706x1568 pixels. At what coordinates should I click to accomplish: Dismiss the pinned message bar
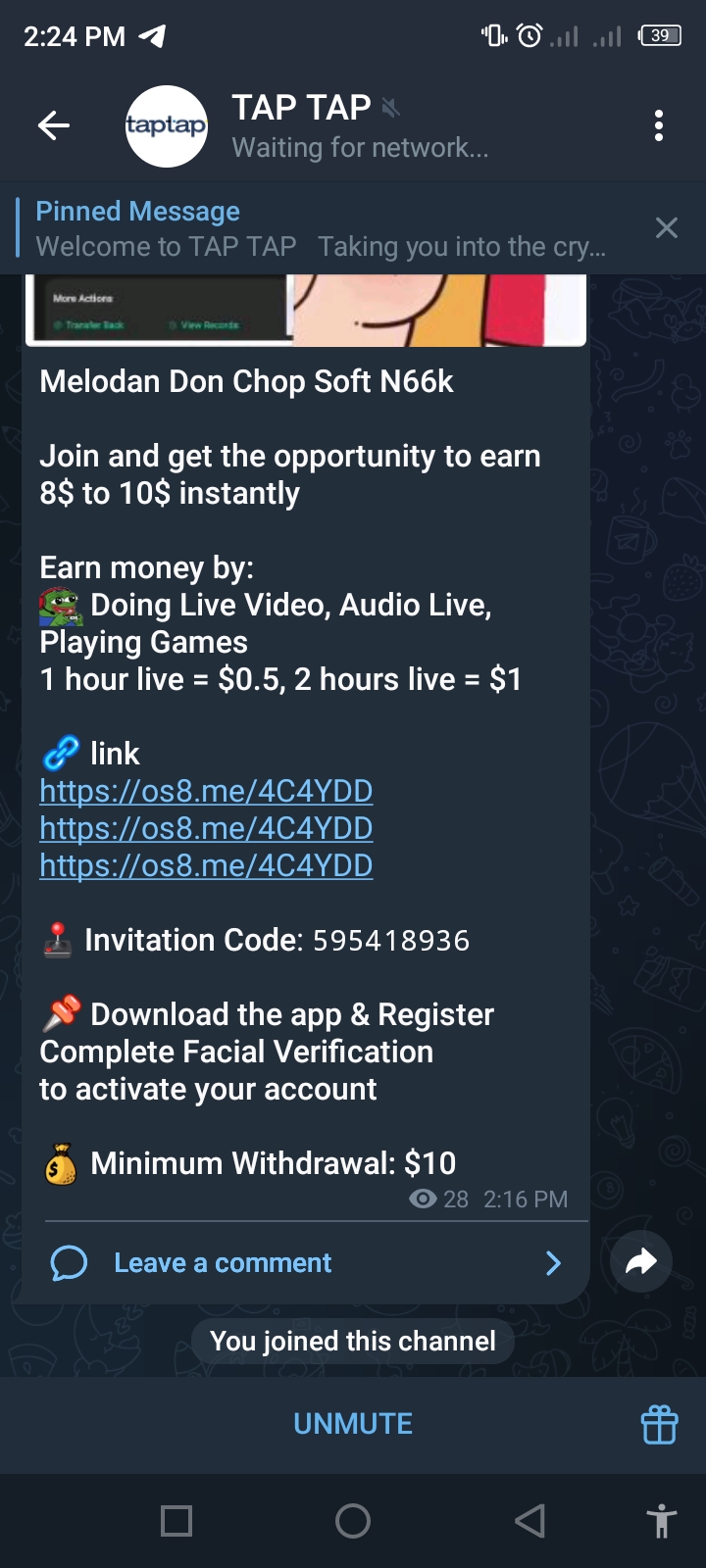coord(667,228)
